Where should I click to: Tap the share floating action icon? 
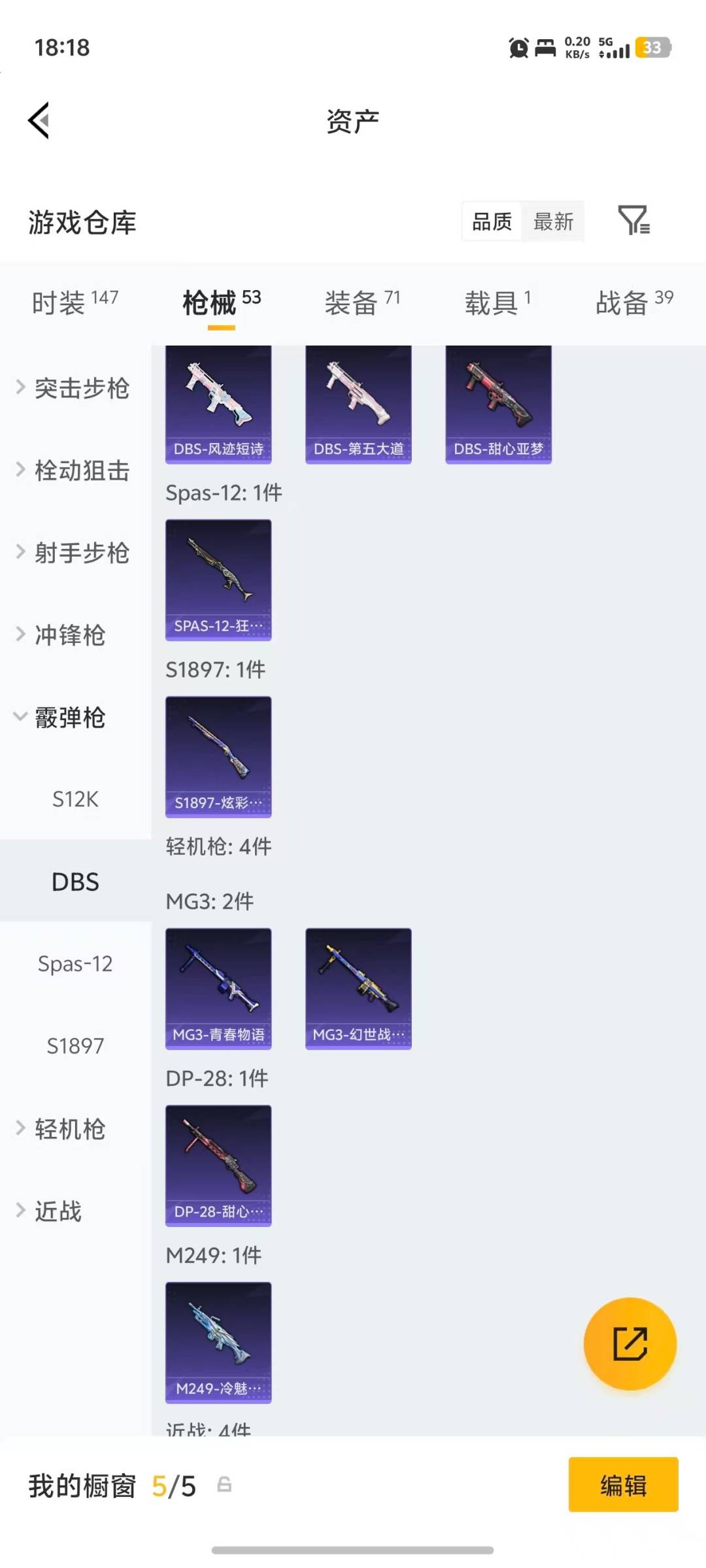630,1344
